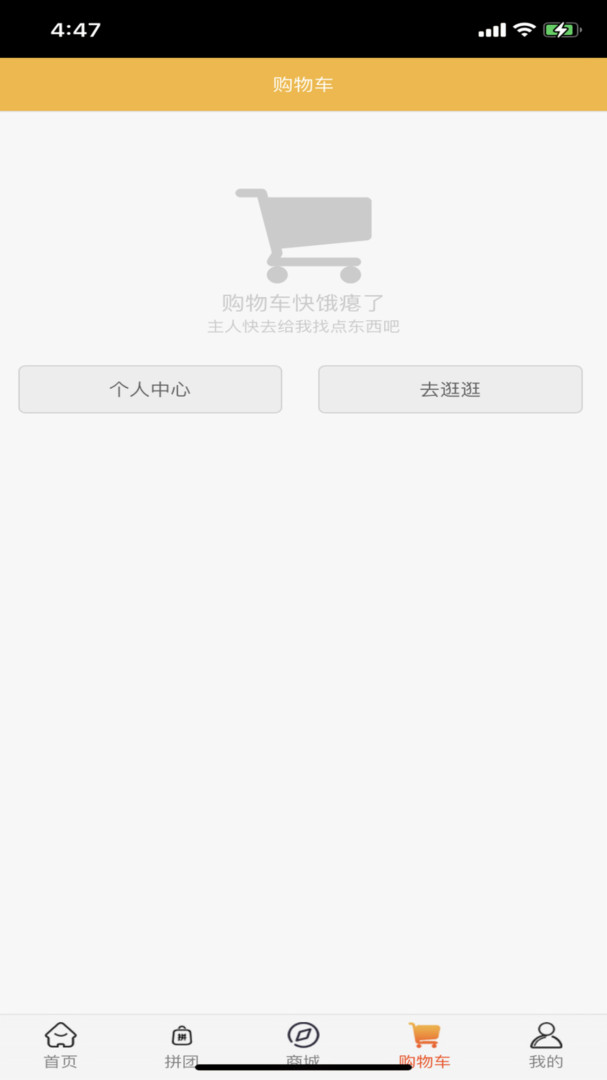Viewport: 607px width, 1080px height.
Task: Tap 去逛逛 to browse products
Action: [x=450, y=389]
